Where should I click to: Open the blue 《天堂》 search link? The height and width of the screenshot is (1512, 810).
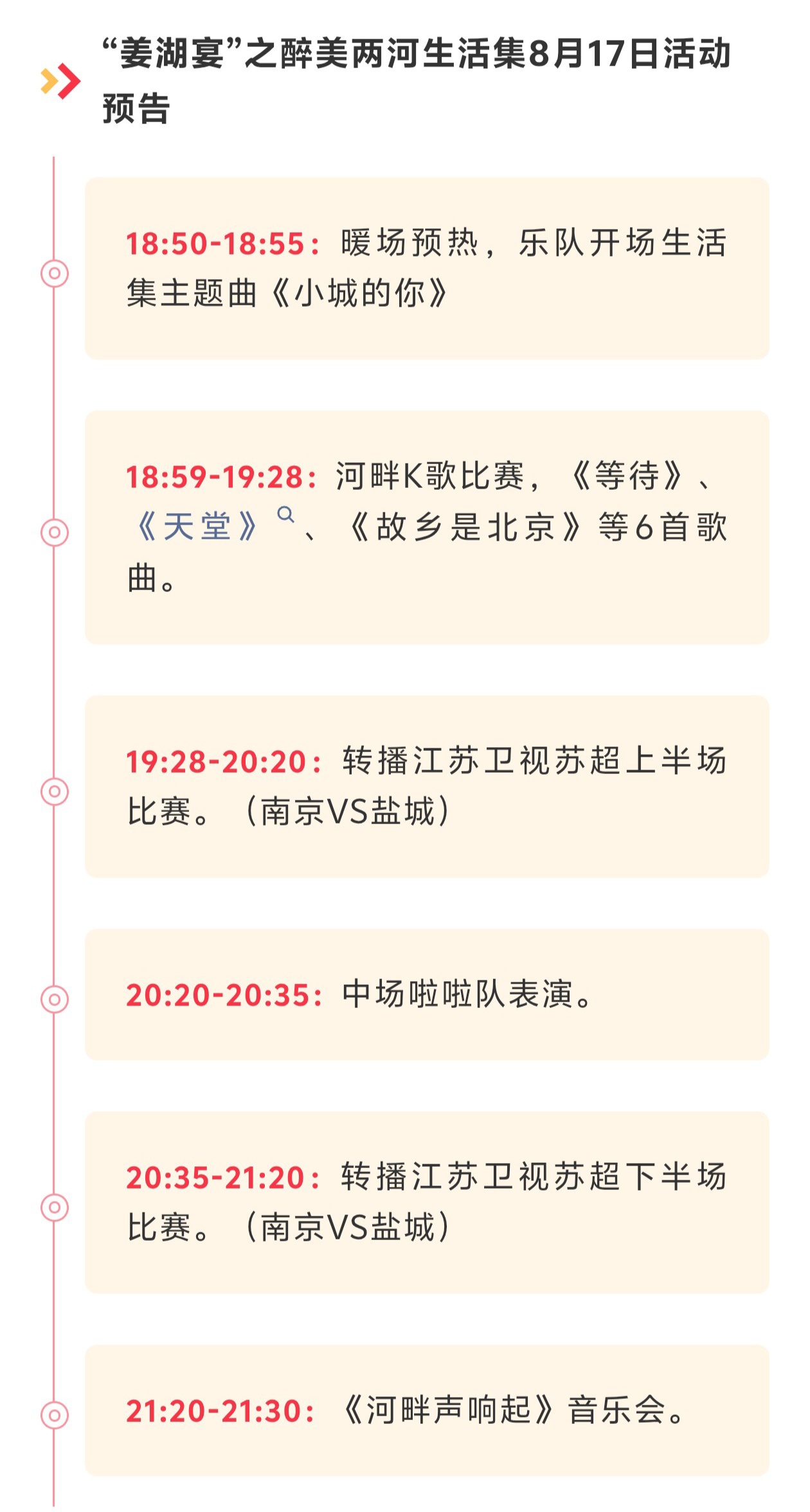coord(212,526)
